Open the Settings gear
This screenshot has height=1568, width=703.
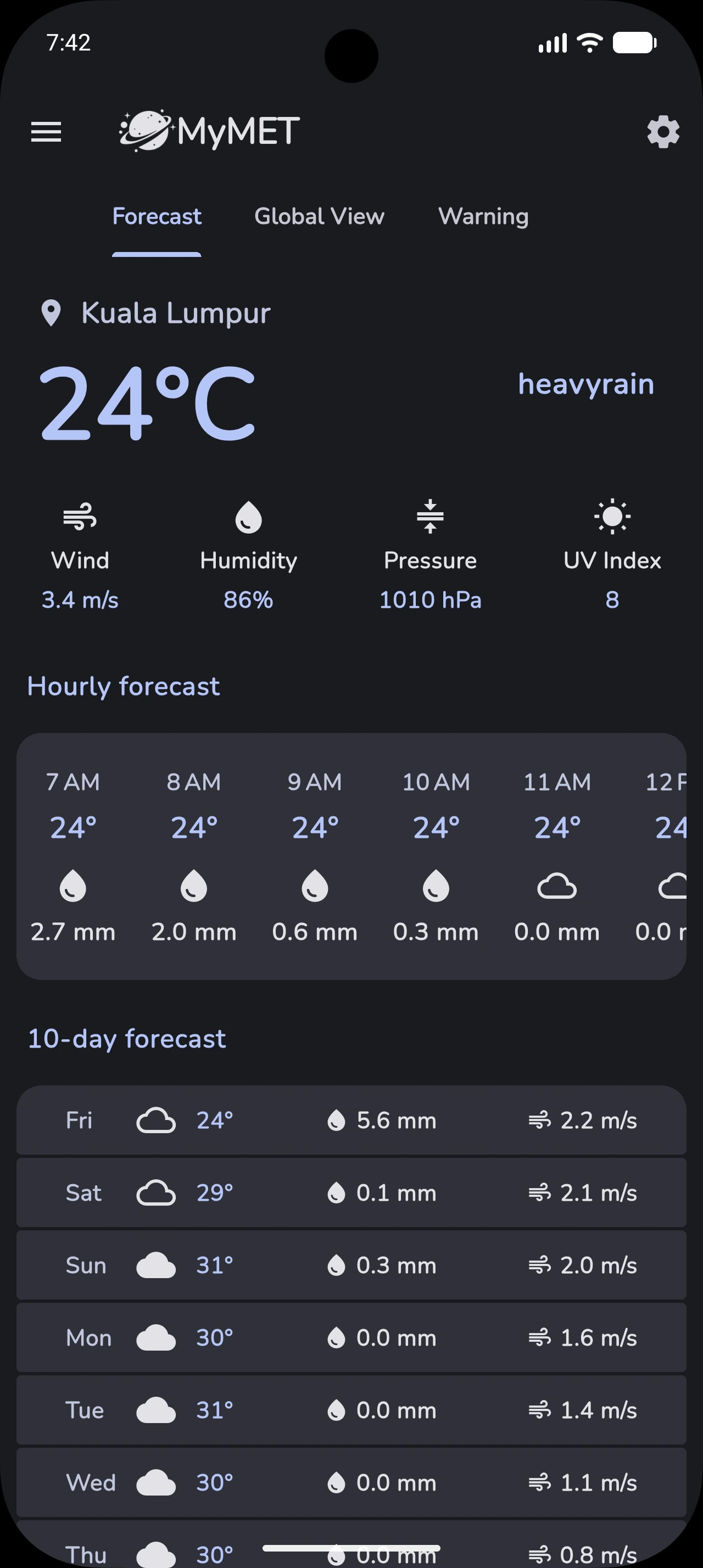(663, 132)
